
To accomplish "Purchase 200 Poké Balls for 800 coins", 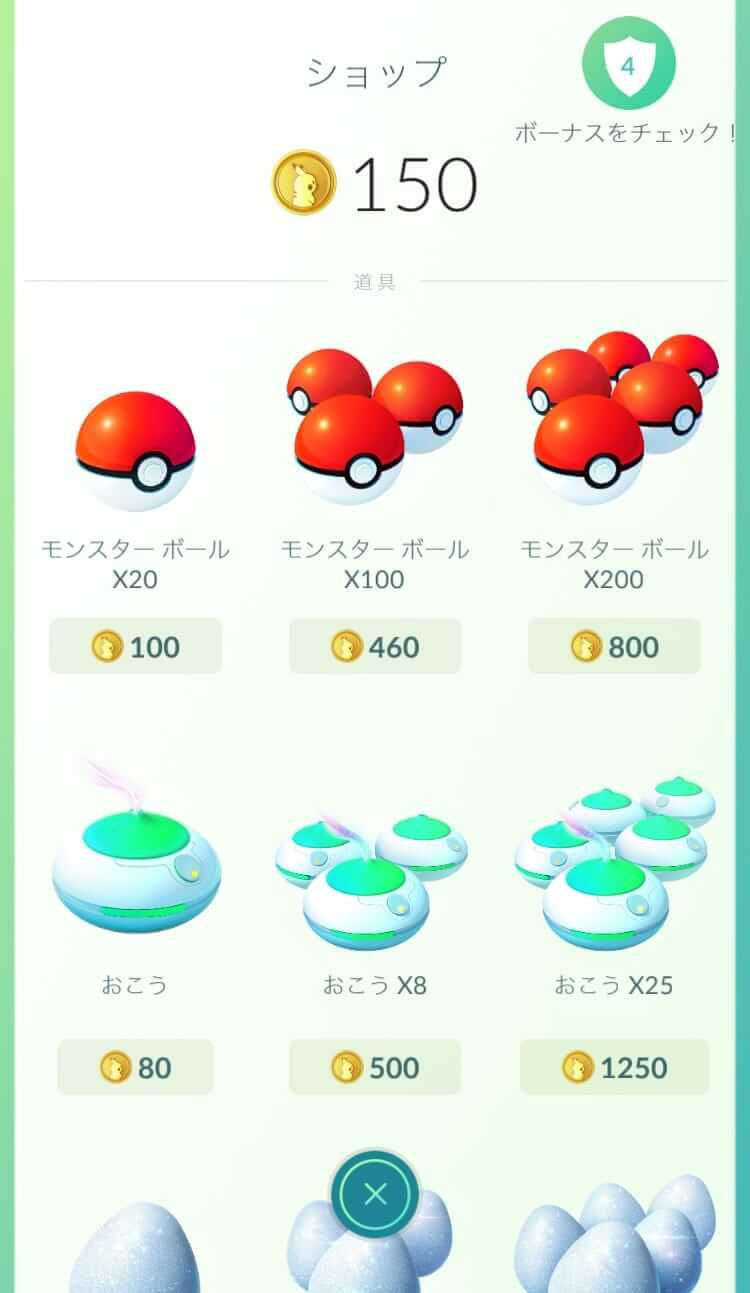I will 614,646.
